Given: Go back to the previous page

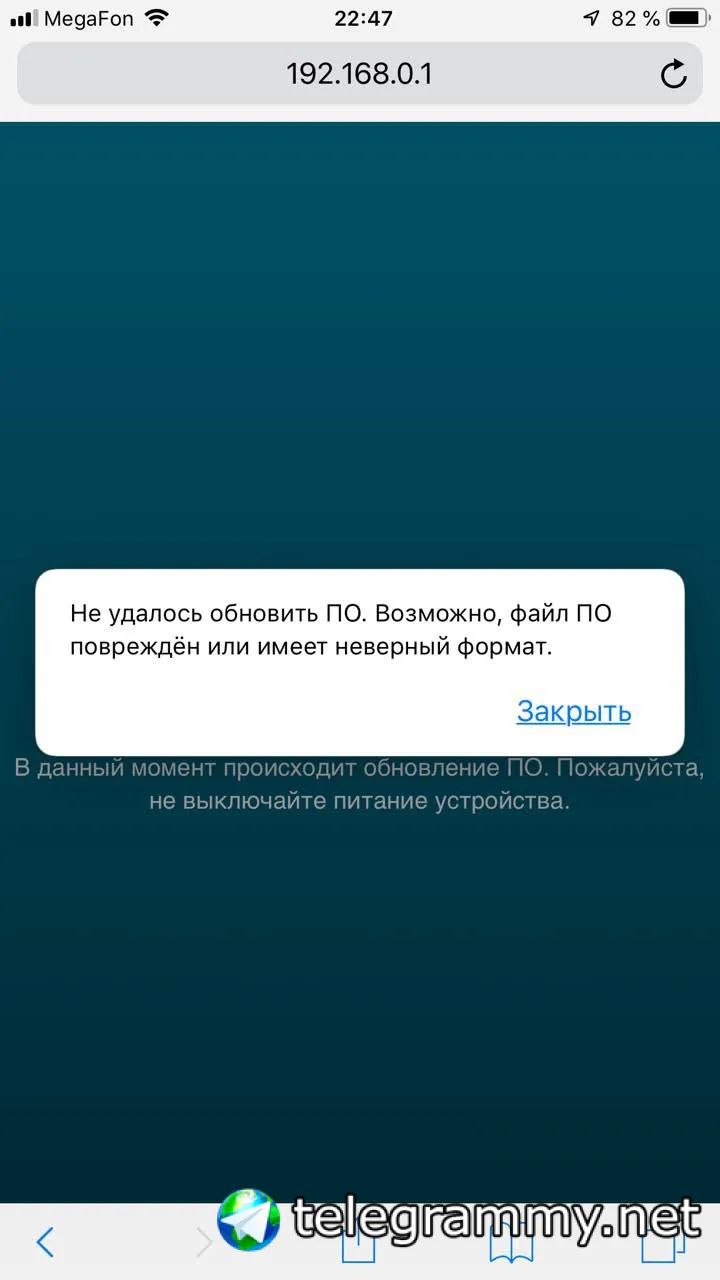Looking at the screenshot, I should [45, 1242].
